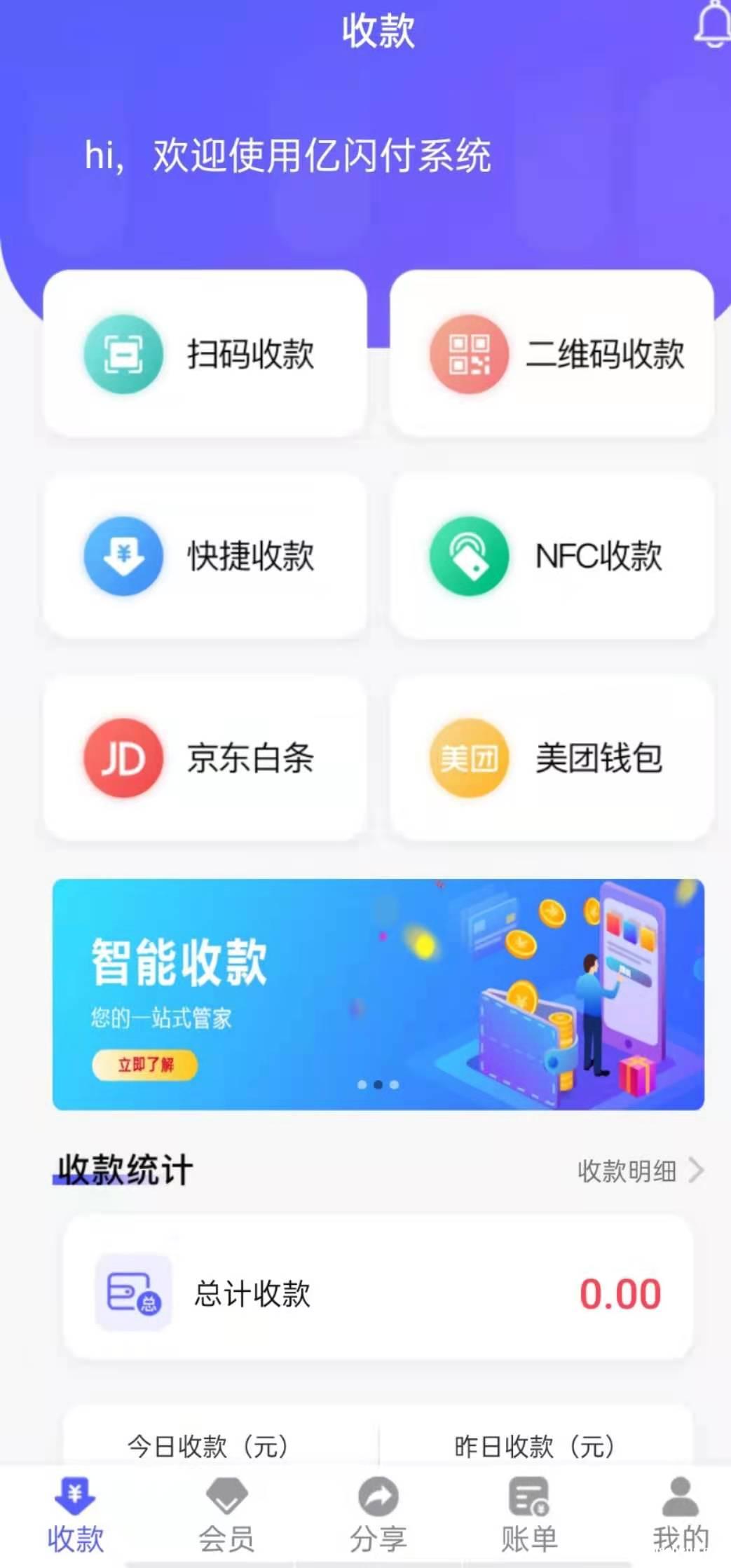Tap the 收款 tab in bottom navigation
Image resolution: width=731 pixels, height=1568 pixels.
coord(76,1514)
